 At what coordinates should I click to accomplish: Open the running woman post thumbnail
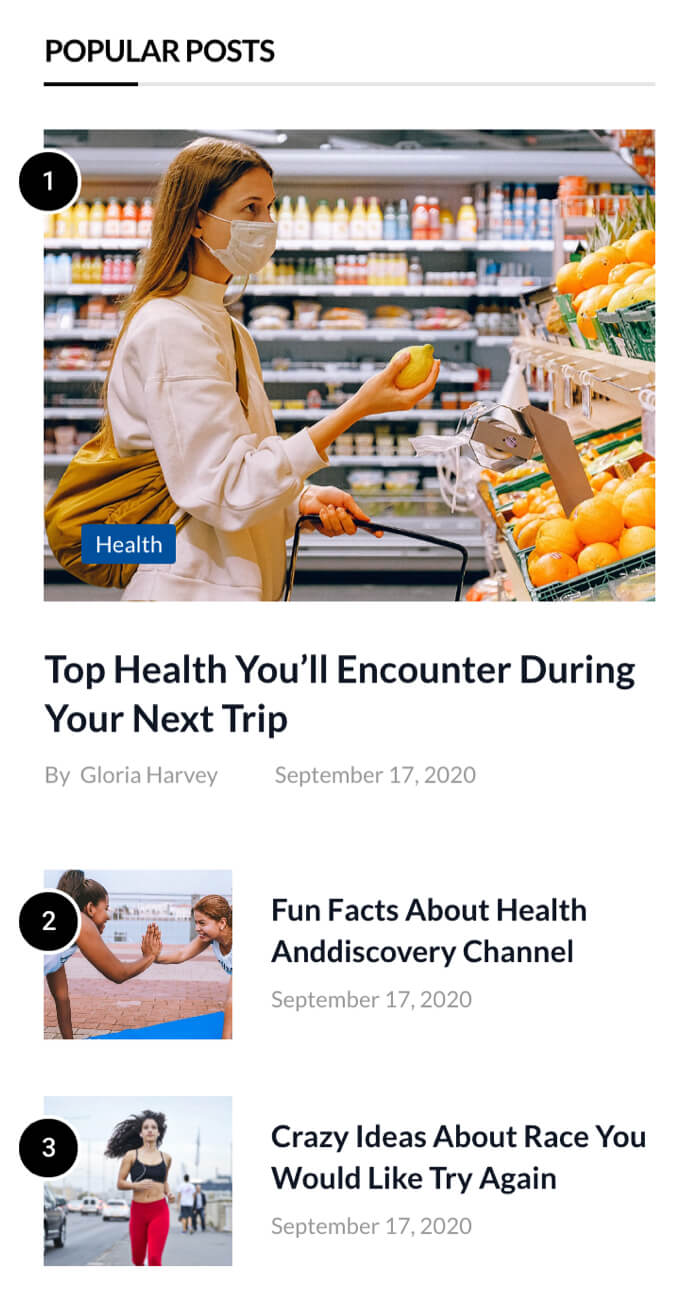pos(139,1181)
